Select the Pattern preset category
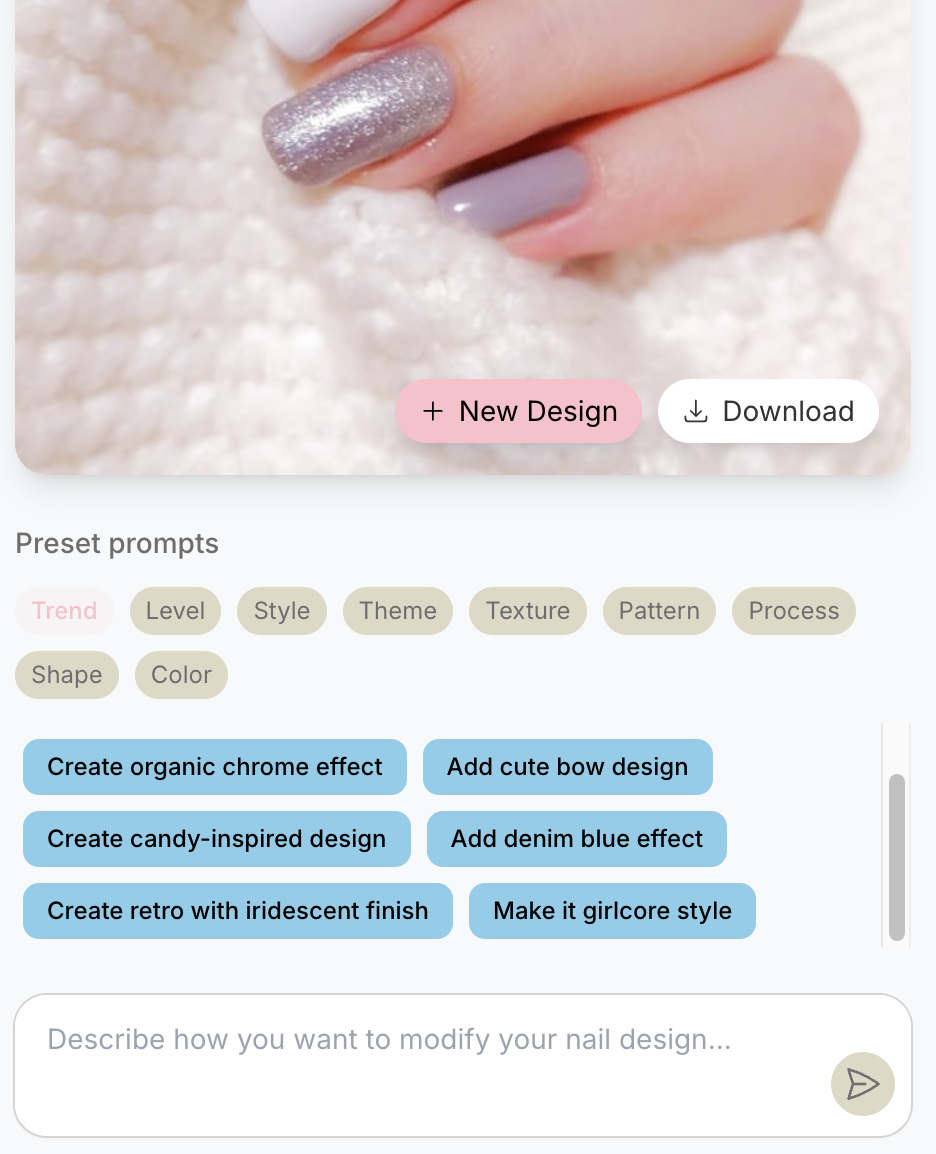 [659, 611]
